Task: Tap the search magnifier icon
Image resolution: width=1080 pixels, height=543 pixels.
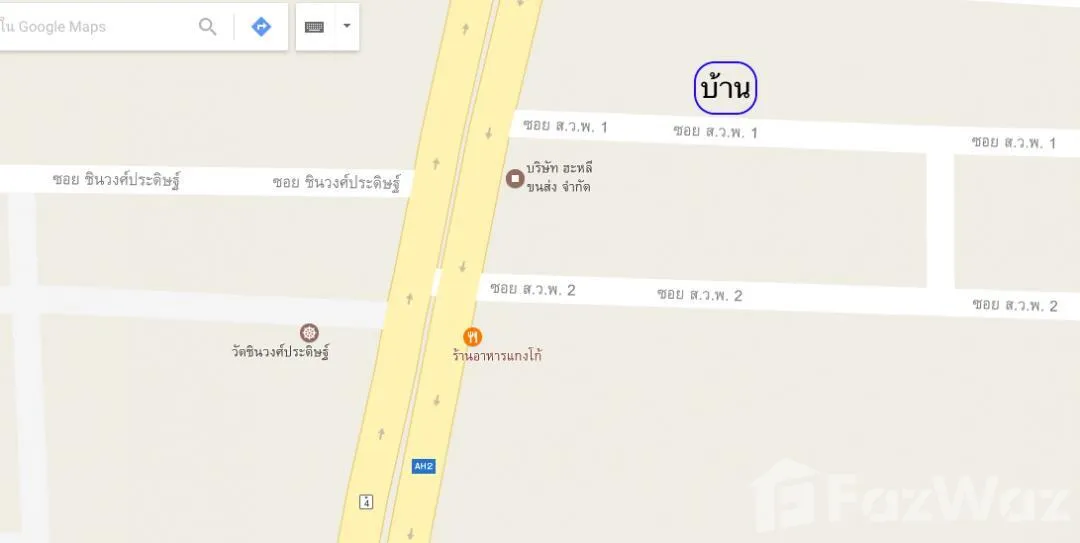Action: (x=208, y=27)
